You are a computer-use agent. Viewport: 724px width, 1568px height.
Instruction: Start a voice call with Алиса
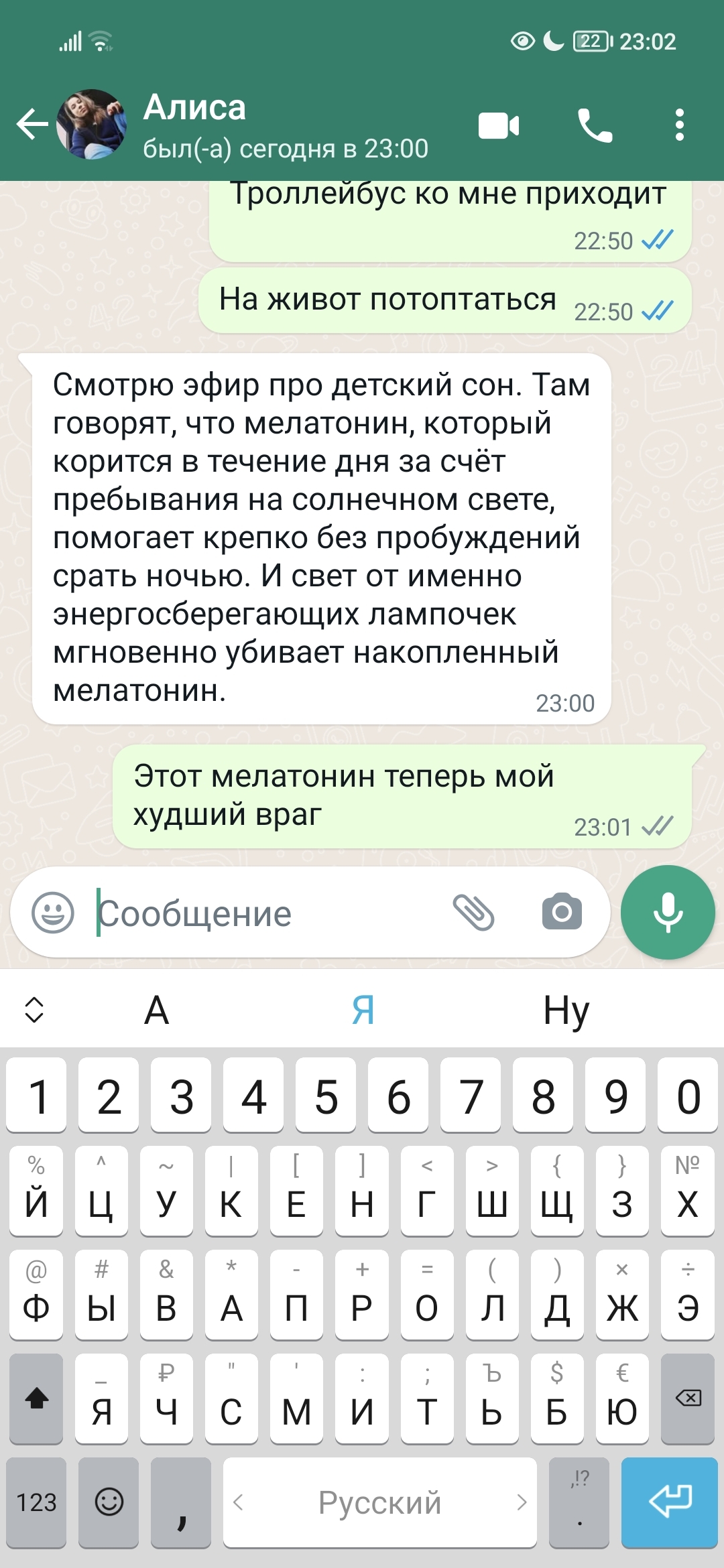coord(595,125)
